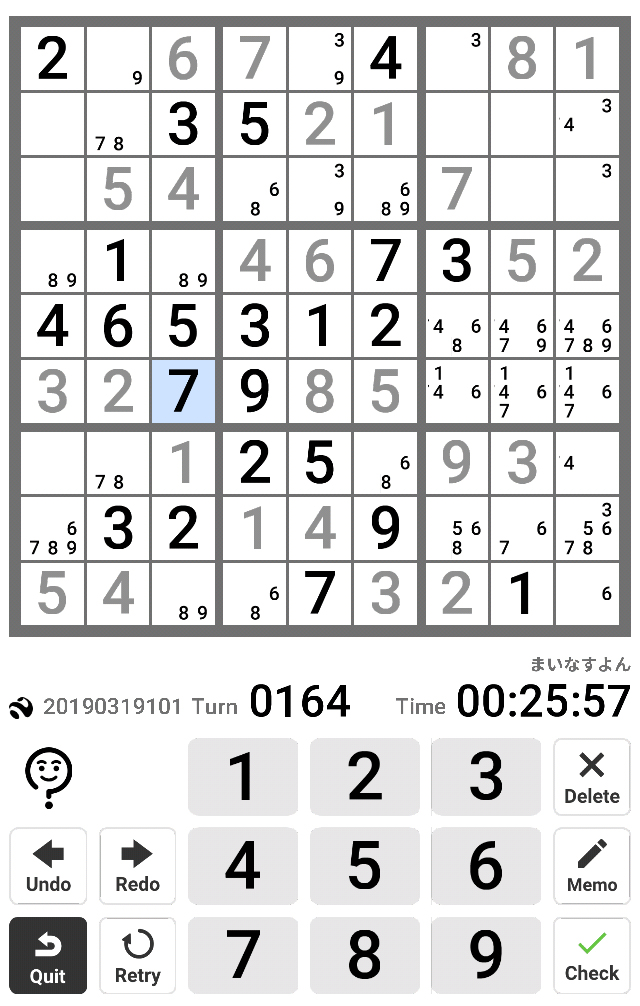Enter number 6 from the keypad
The height and width of the screenshot is (1006, 640).
486,866
